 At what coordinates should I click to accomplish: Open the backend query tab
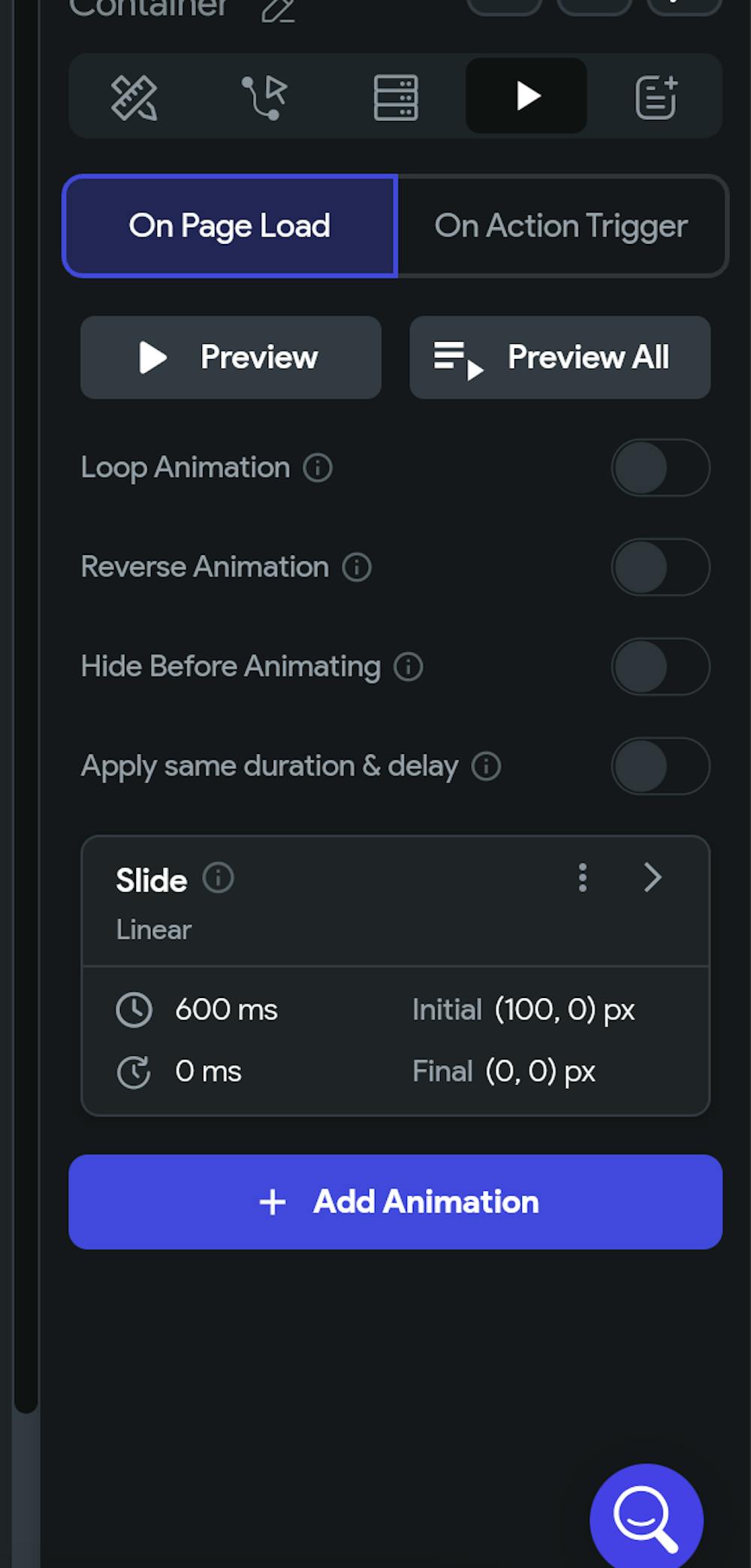(396, 97)
